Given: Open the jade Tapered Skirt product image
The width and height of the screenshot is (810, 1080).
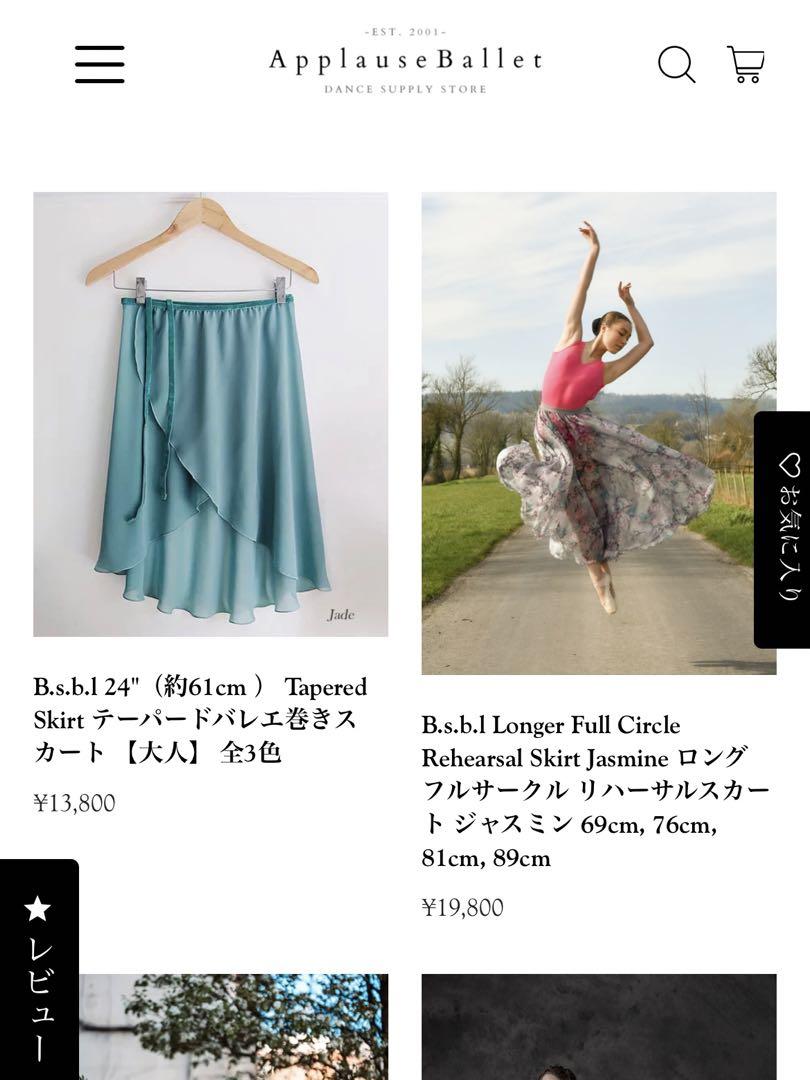Looking at the screenshot, I should point(211,414).
